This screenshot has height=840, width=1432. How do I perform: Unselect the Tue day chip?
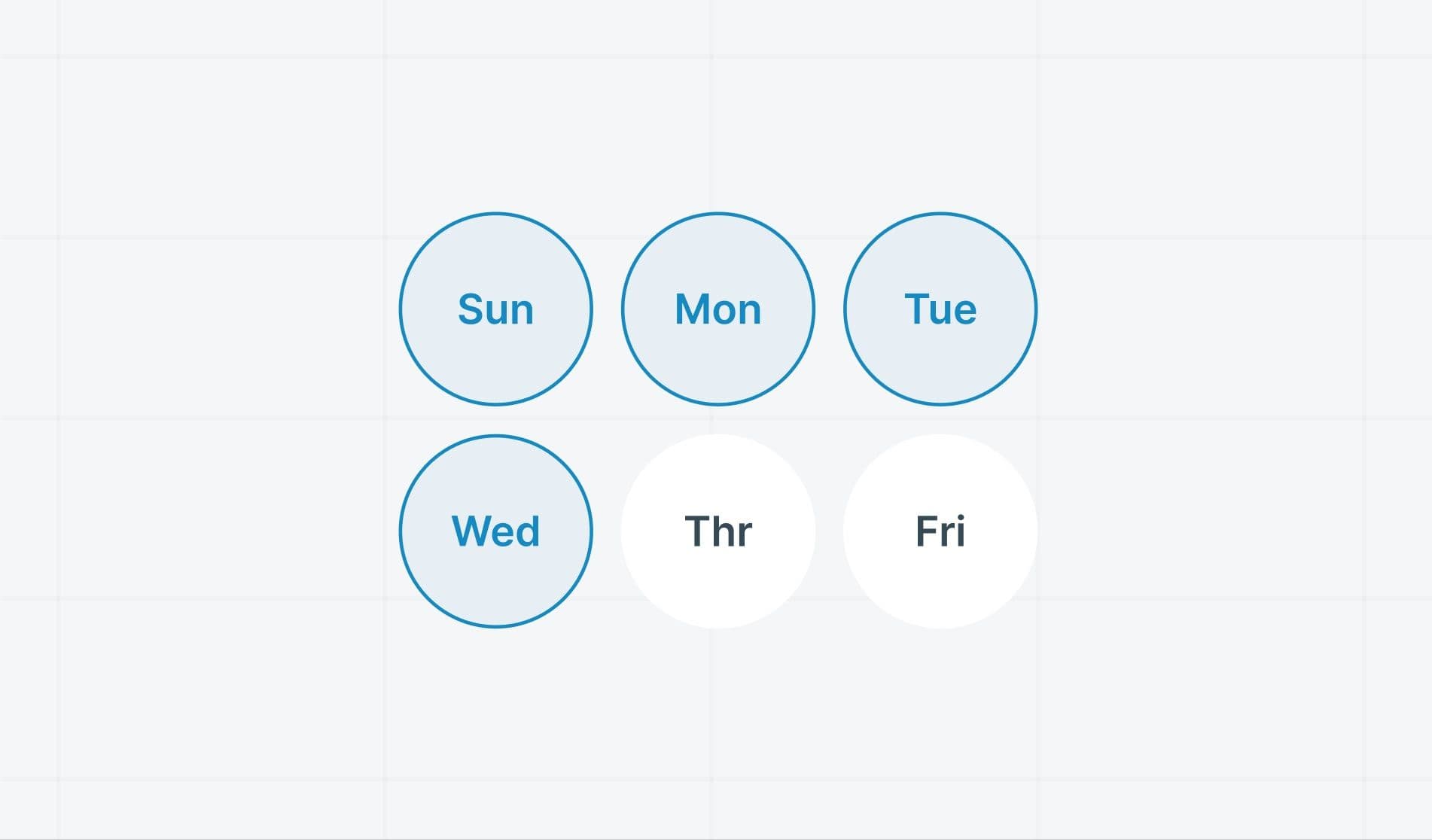tap(940, 309)
